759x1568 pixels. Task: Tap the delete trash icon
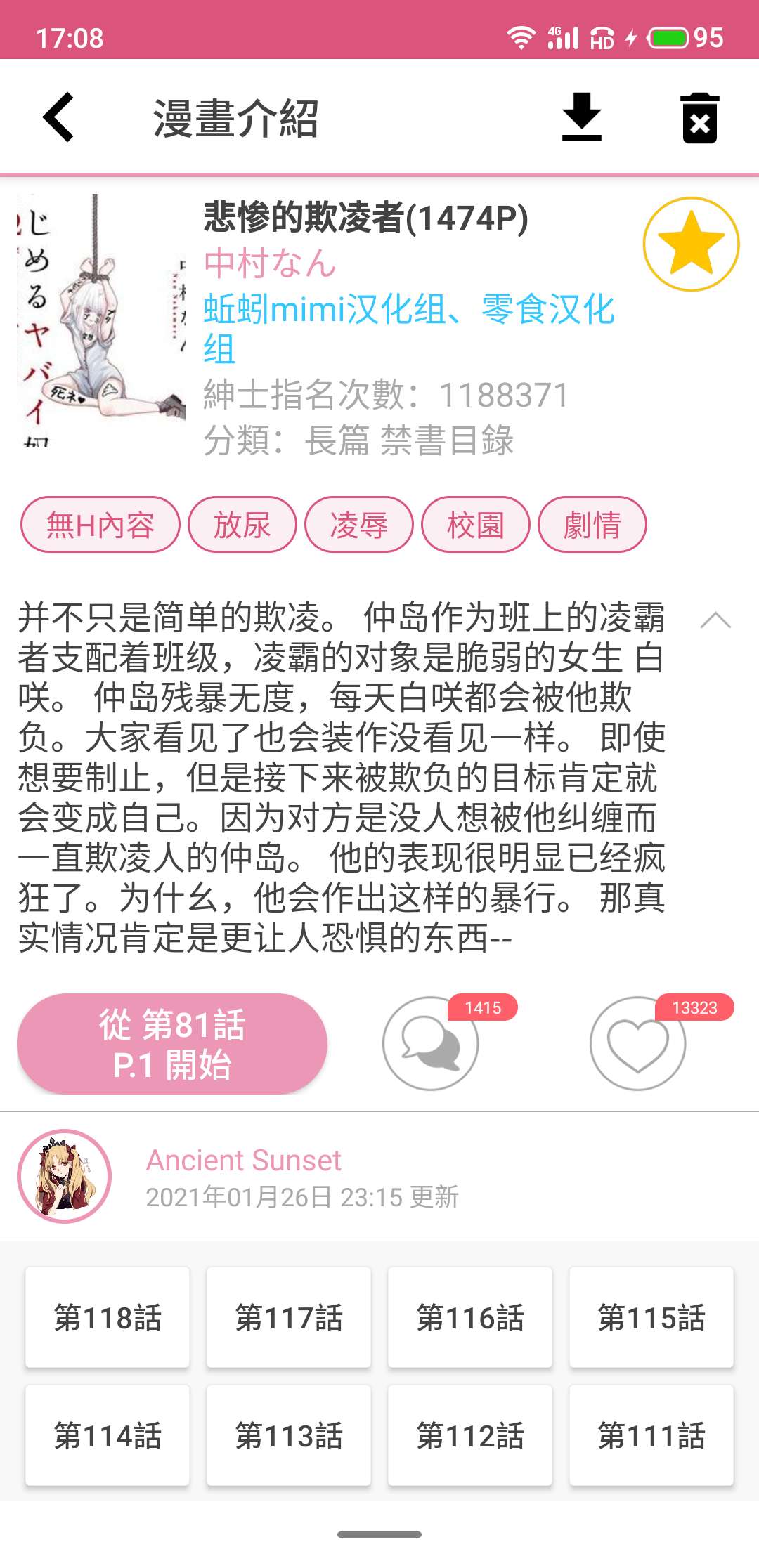pyautogui.click(x=699, y=119)
